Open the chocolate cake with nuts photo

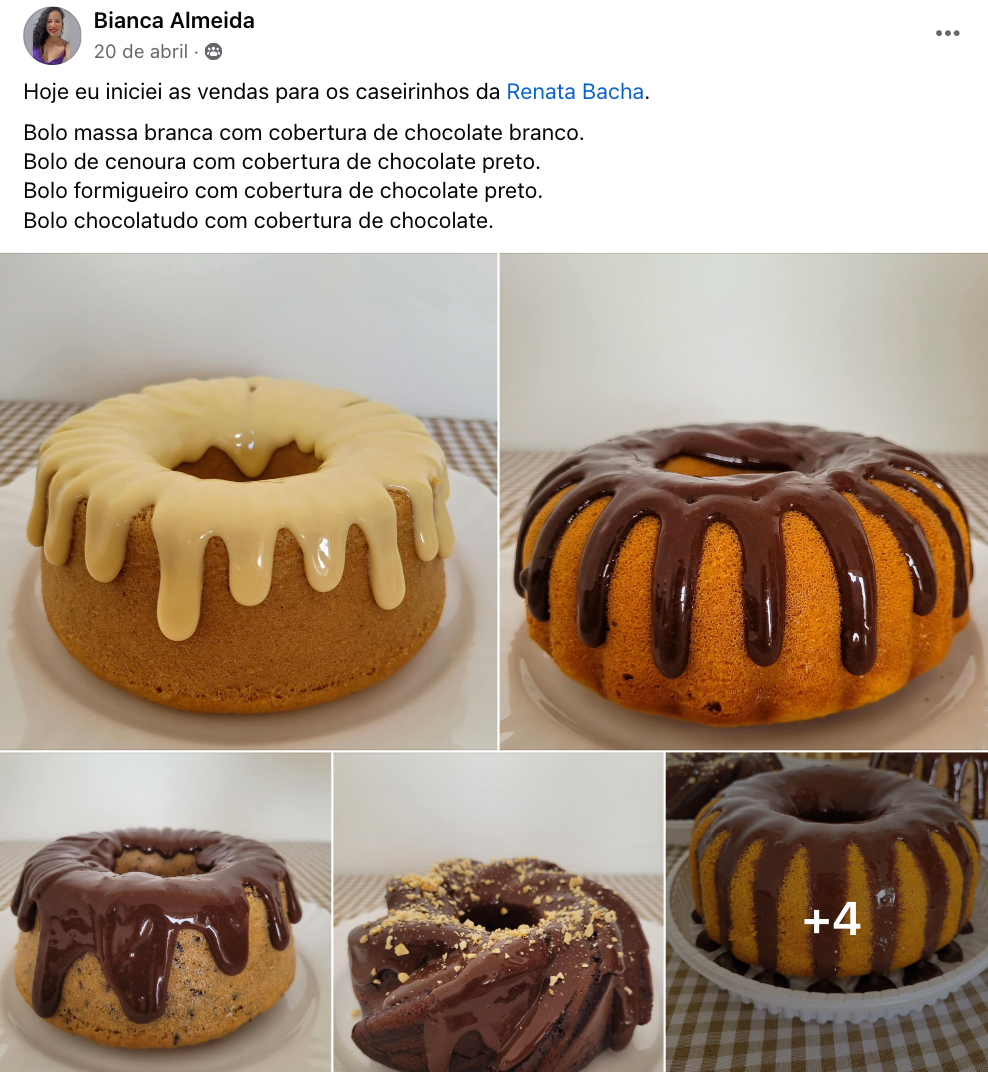point(498,911)
